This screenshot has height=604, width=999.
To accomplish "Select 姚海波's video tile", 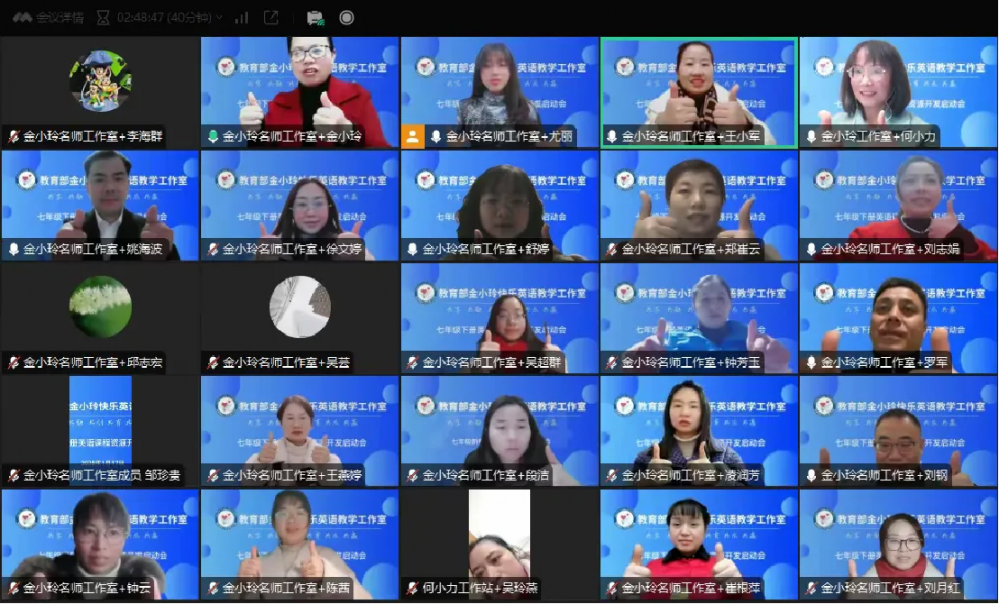I will [x=100, y=205].
